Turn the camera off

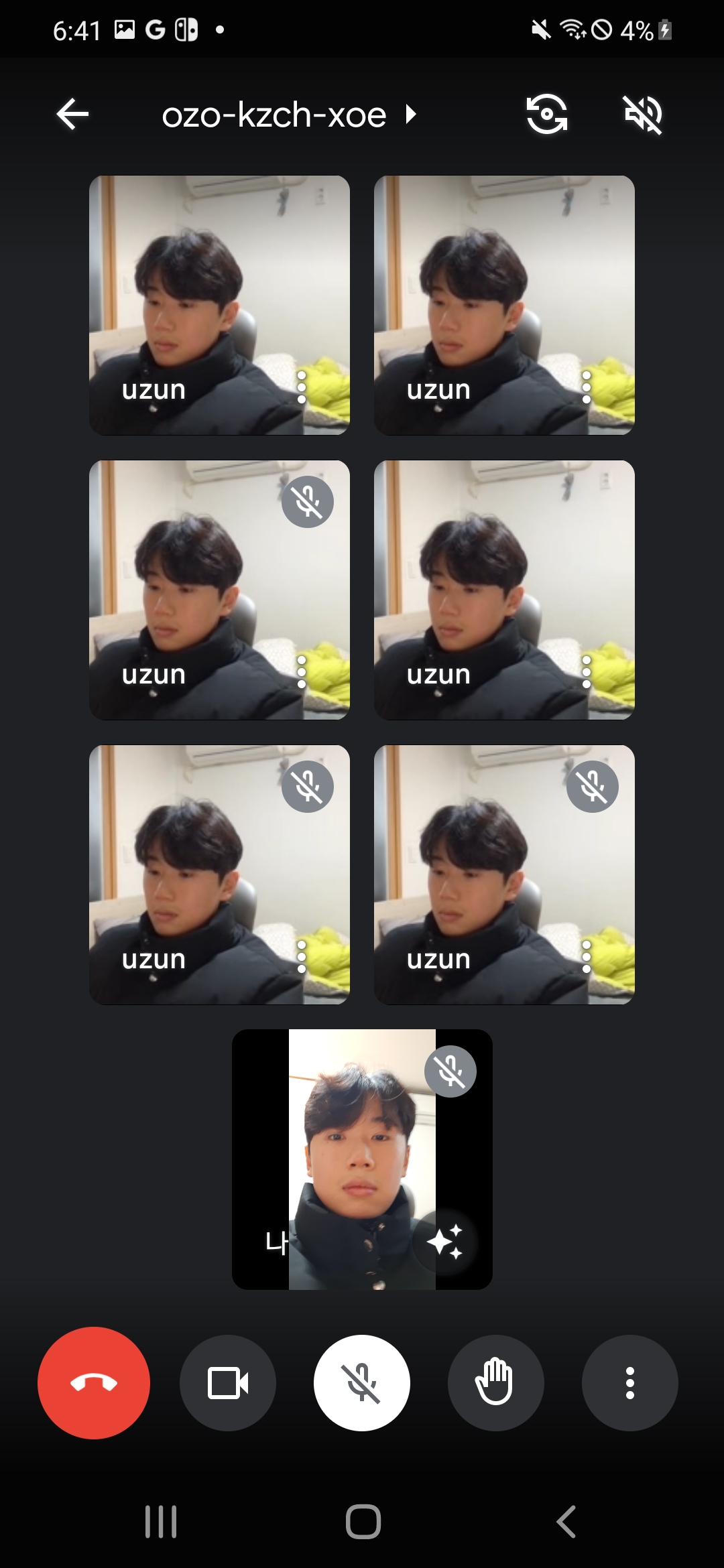[x=228, y=1382]
